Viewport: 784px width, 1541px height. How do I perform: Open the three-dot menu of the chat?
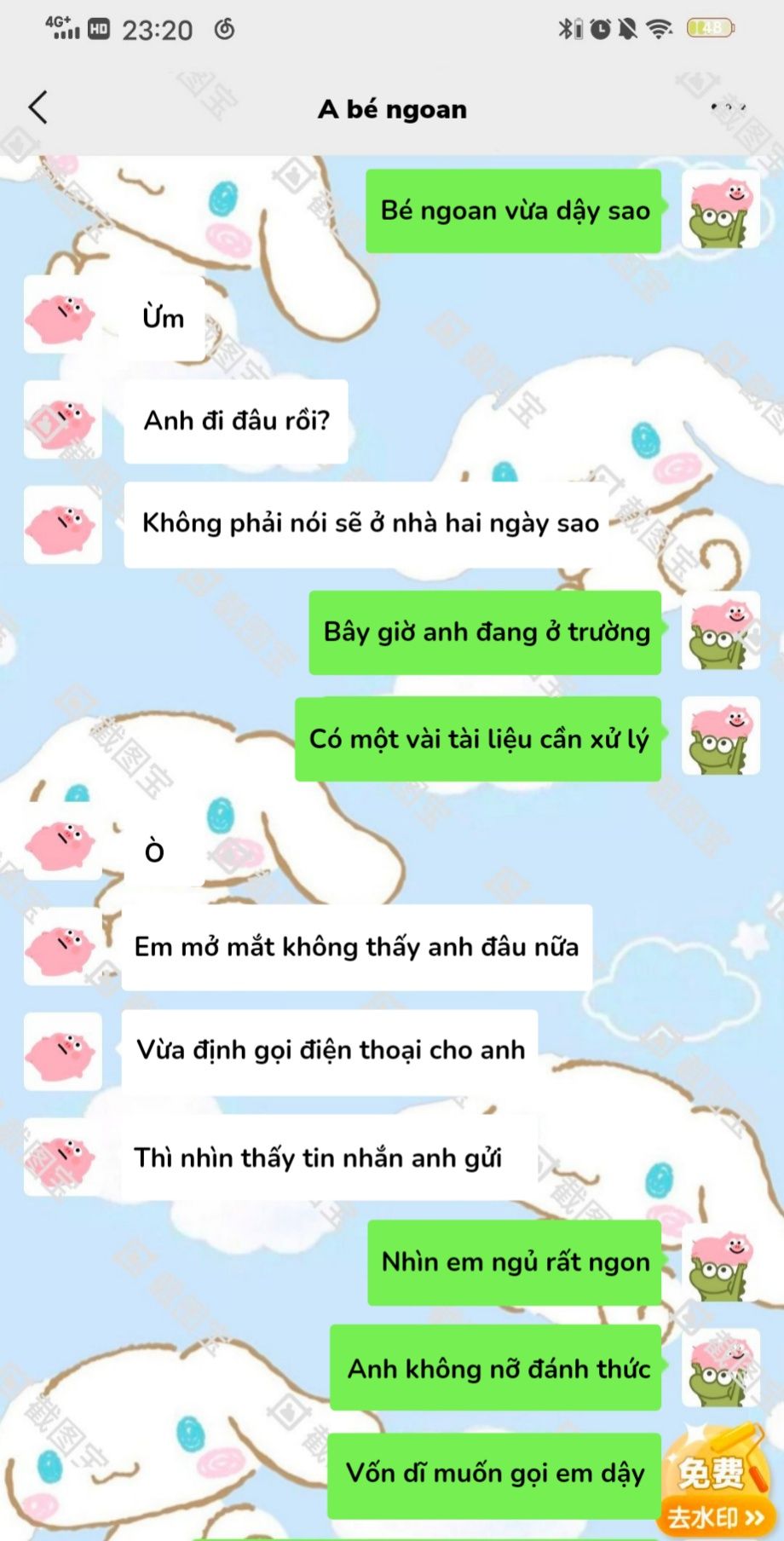tap(729, 107)
